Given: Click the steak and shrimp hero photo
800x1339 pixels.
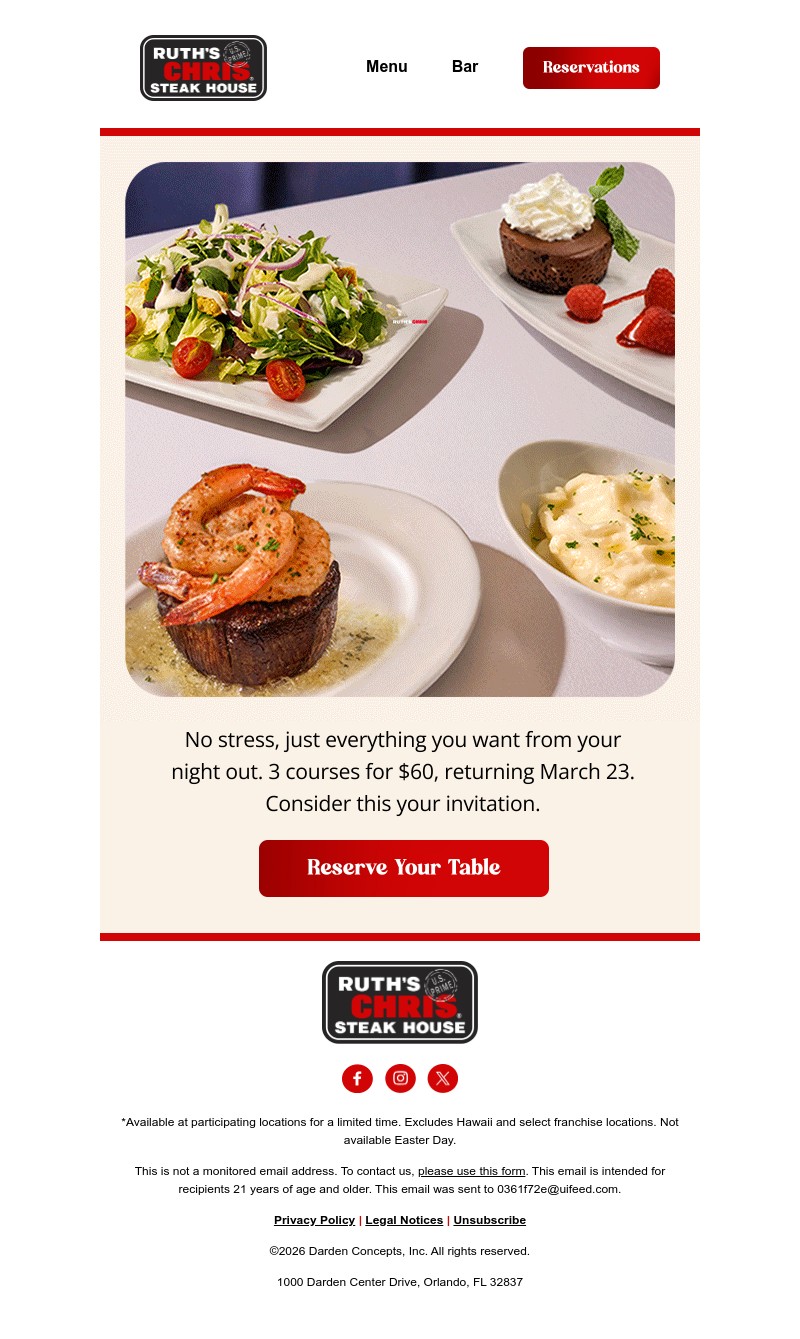Looking at the screenshot, I should 400,430.
